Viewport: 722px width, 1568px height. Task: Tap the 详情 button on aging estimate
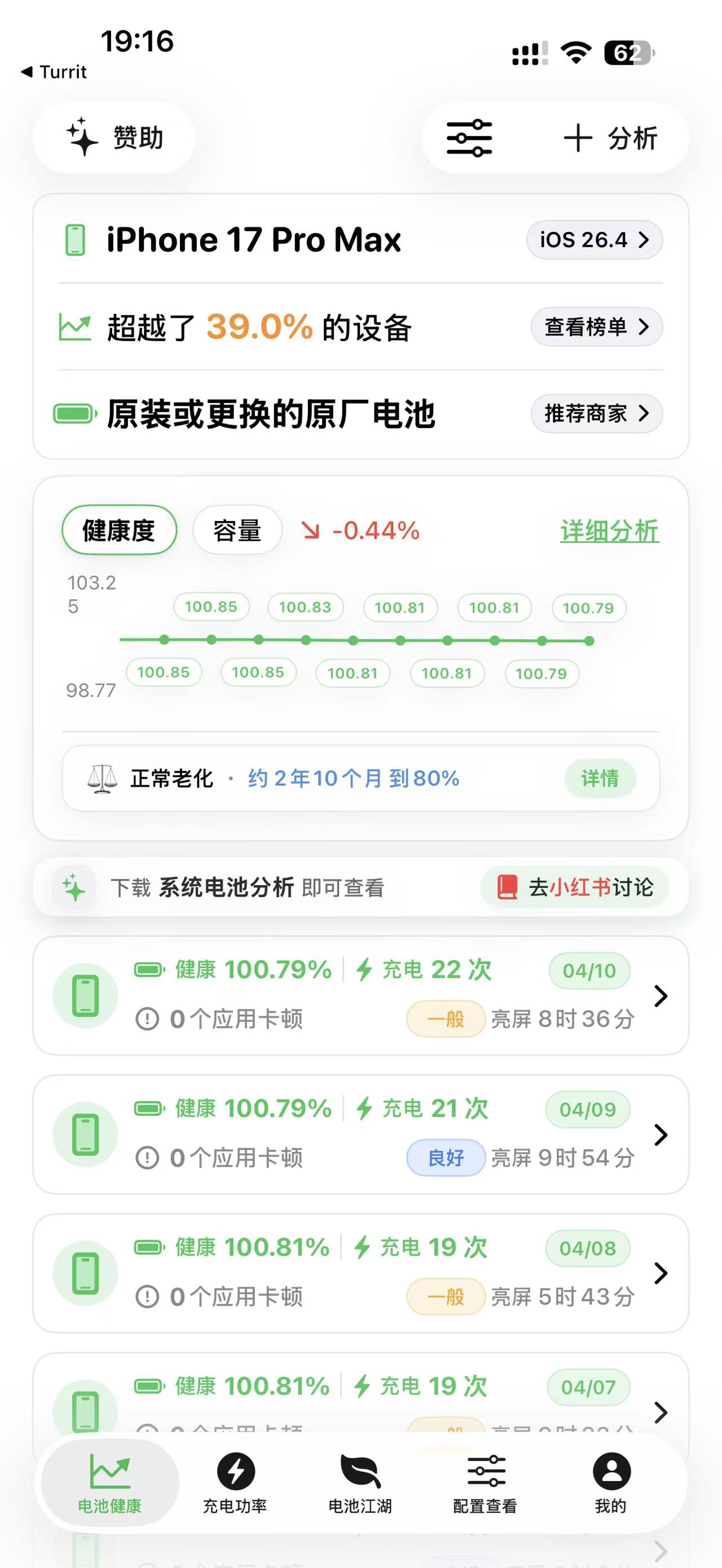[x=600, y=778]
